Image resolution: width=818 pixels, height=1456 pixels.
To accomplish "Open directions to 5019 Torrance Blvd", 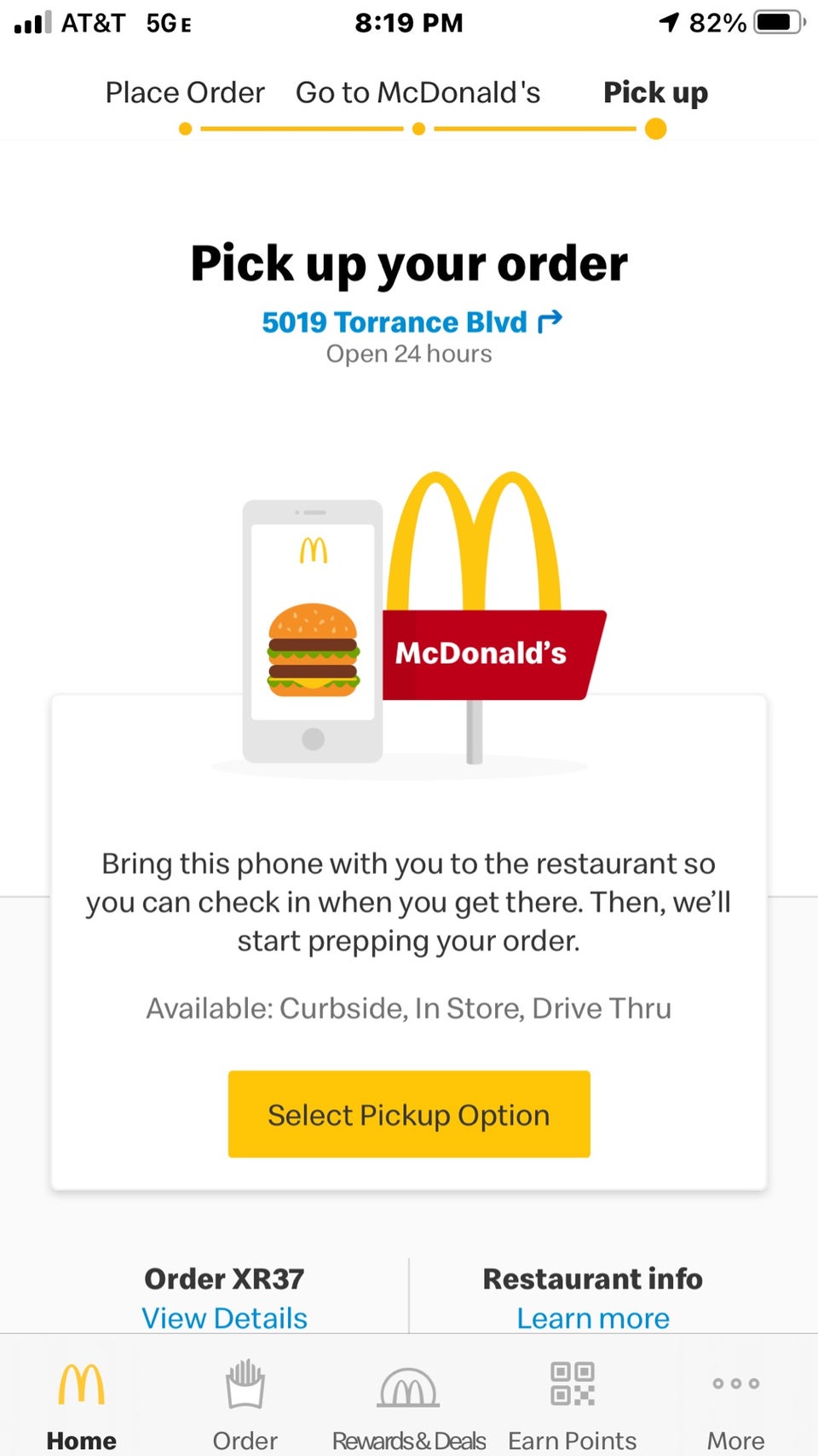I will [x=411, y=322].
